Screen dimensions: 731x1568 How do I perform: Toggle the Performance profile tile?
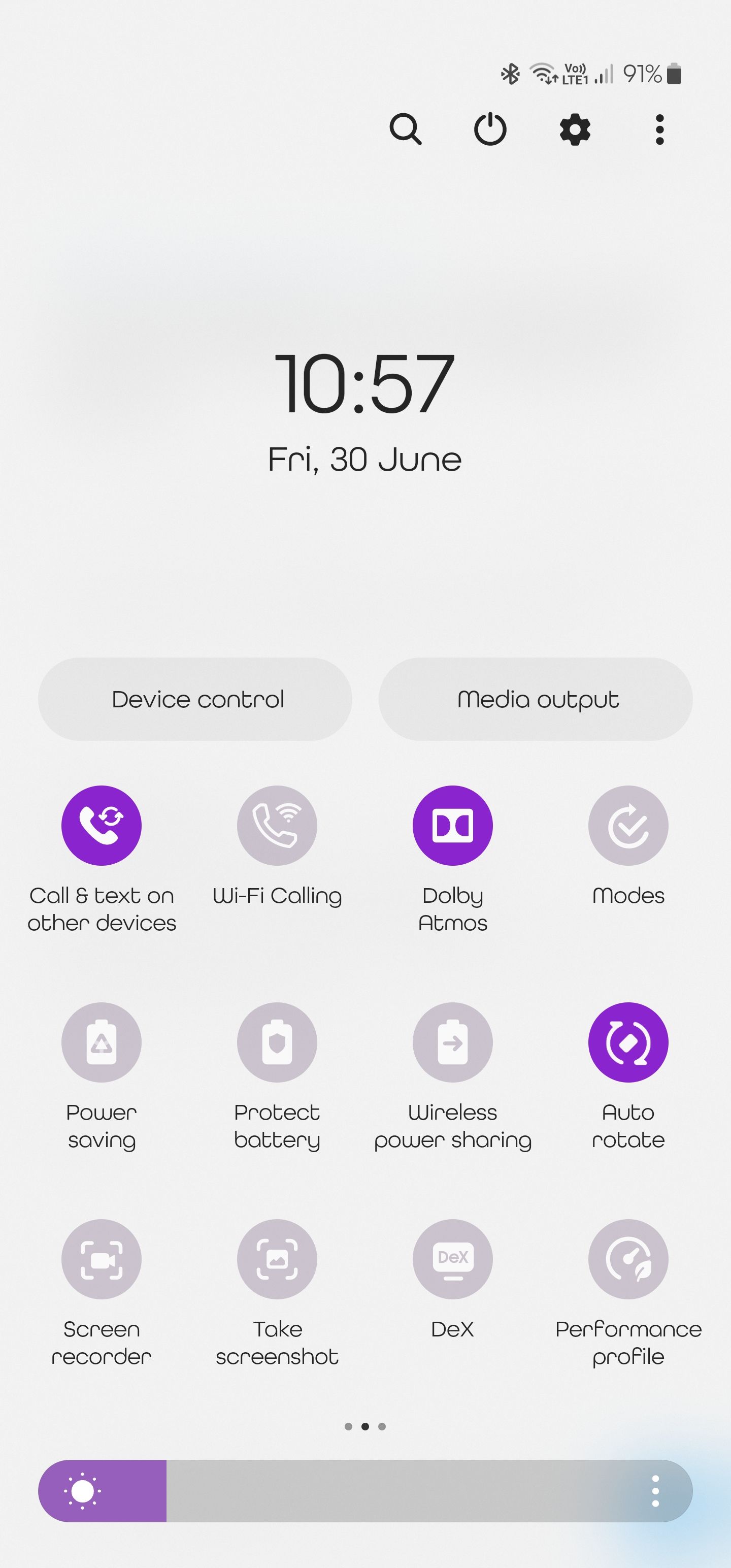pyautogui.click(x=628, y=1259)
